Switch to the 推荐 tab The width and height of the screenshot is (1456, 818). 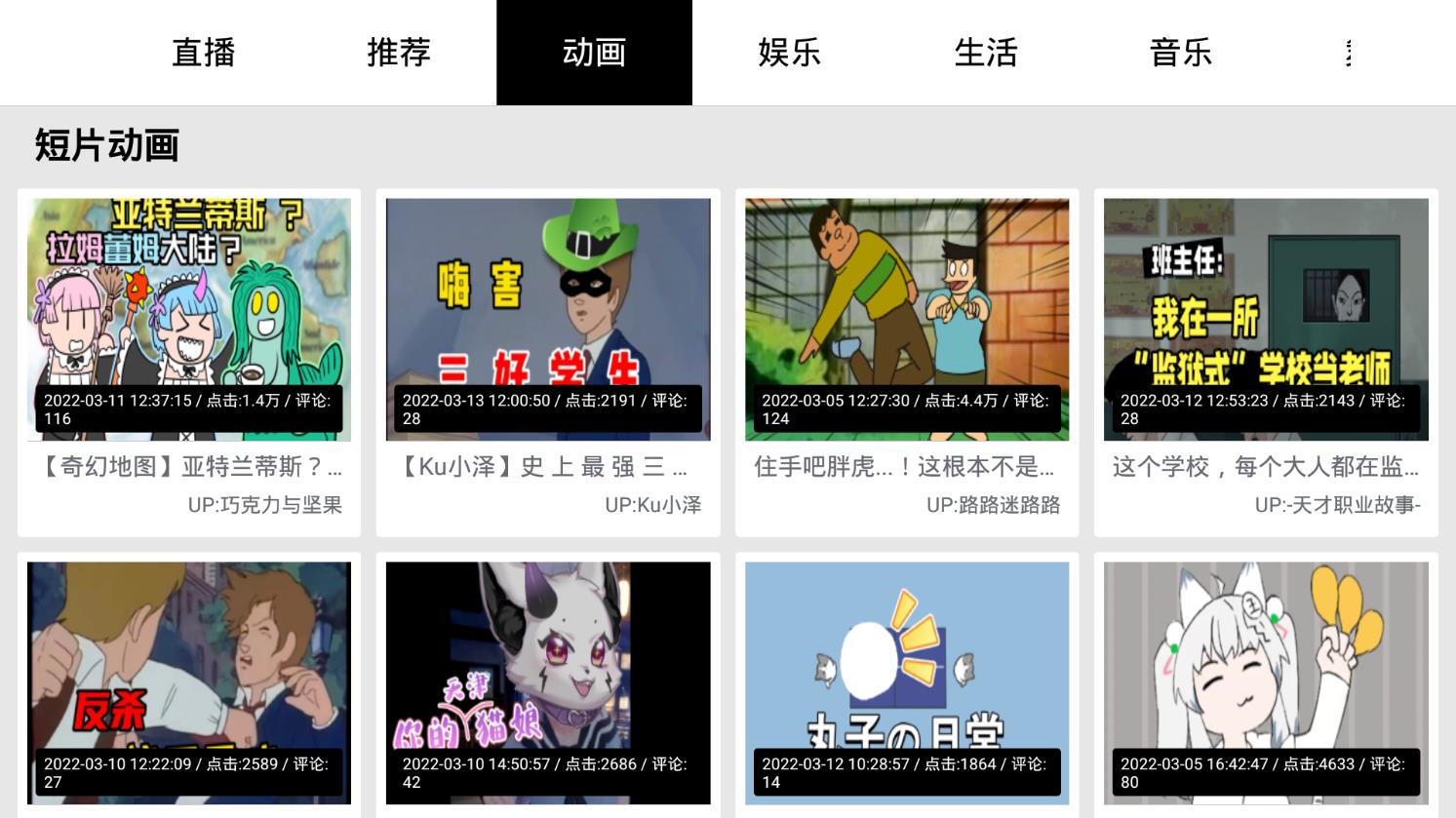398,53
